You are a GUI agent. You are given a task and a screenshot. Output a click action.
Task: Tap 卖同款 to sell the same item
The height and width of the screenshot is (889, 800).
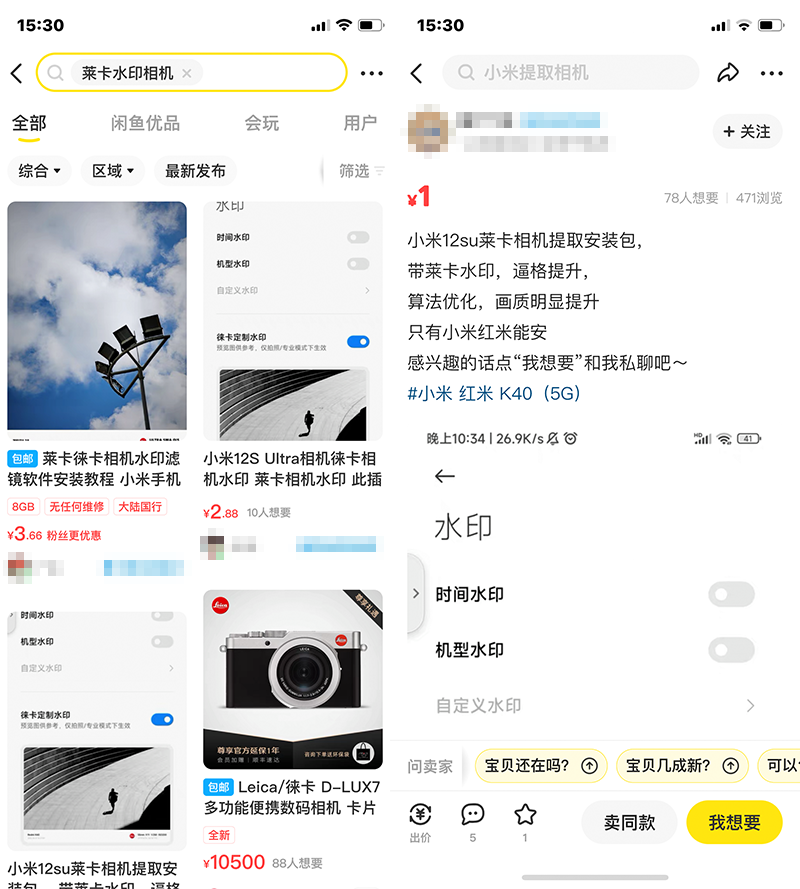(629, 822)
